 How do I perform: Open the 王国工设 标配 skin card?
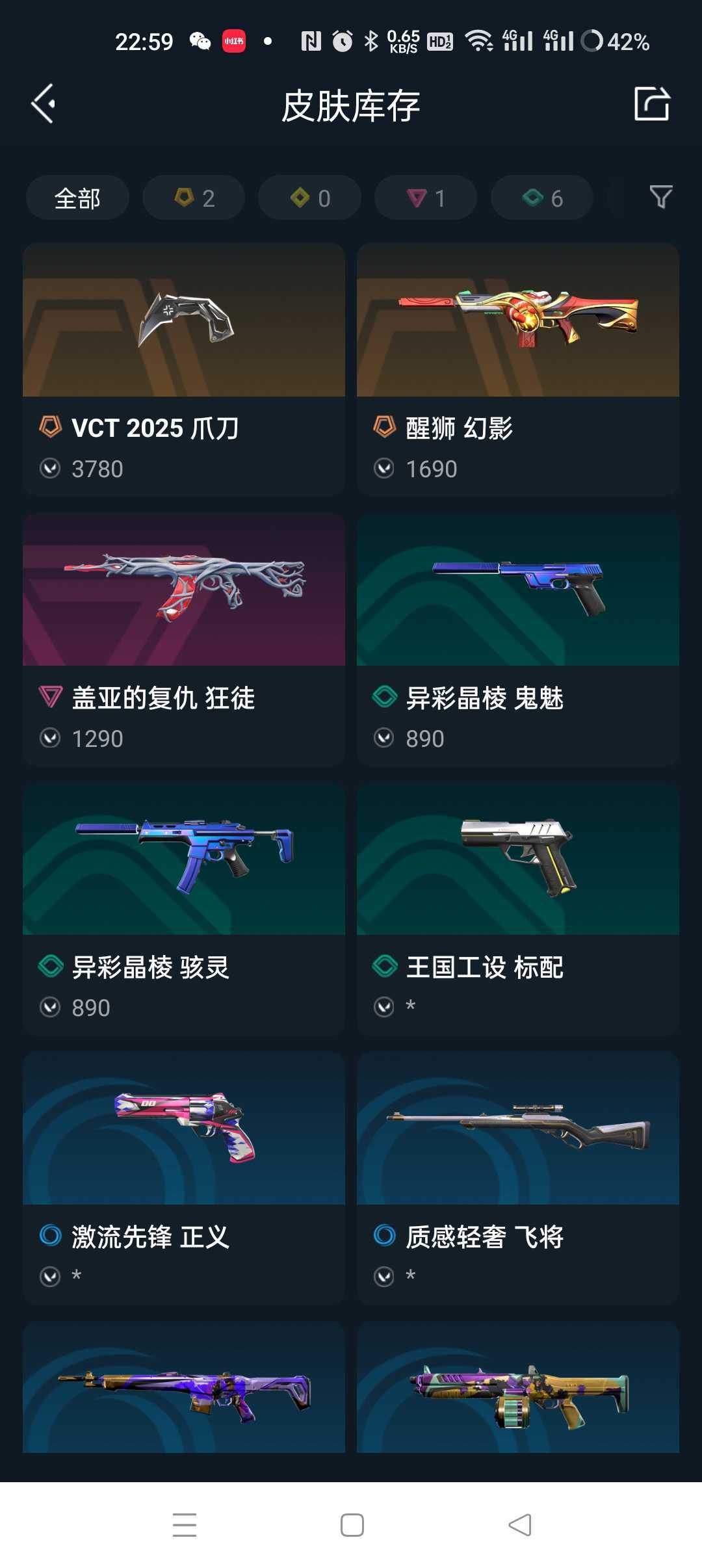point(517,909)
